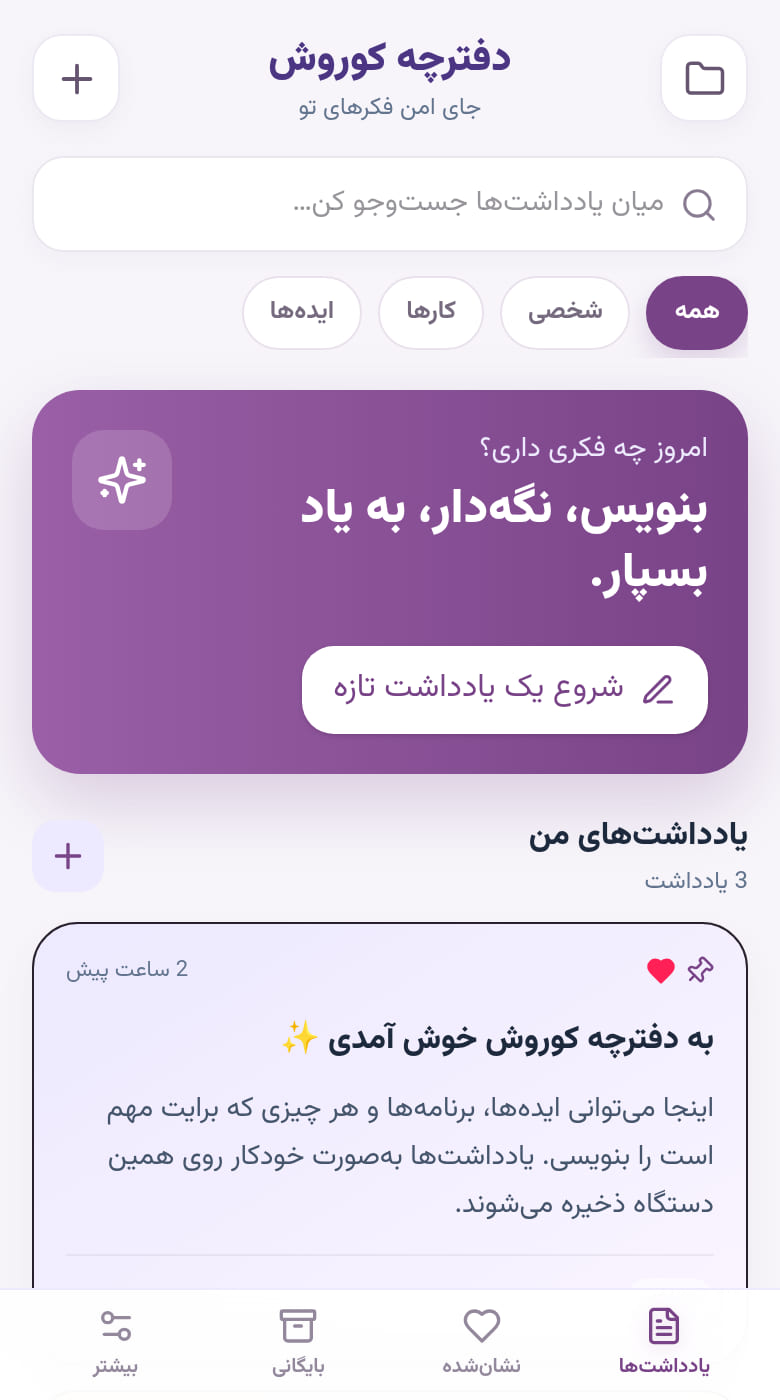Open the folders icon in the header

coord(704,78)
